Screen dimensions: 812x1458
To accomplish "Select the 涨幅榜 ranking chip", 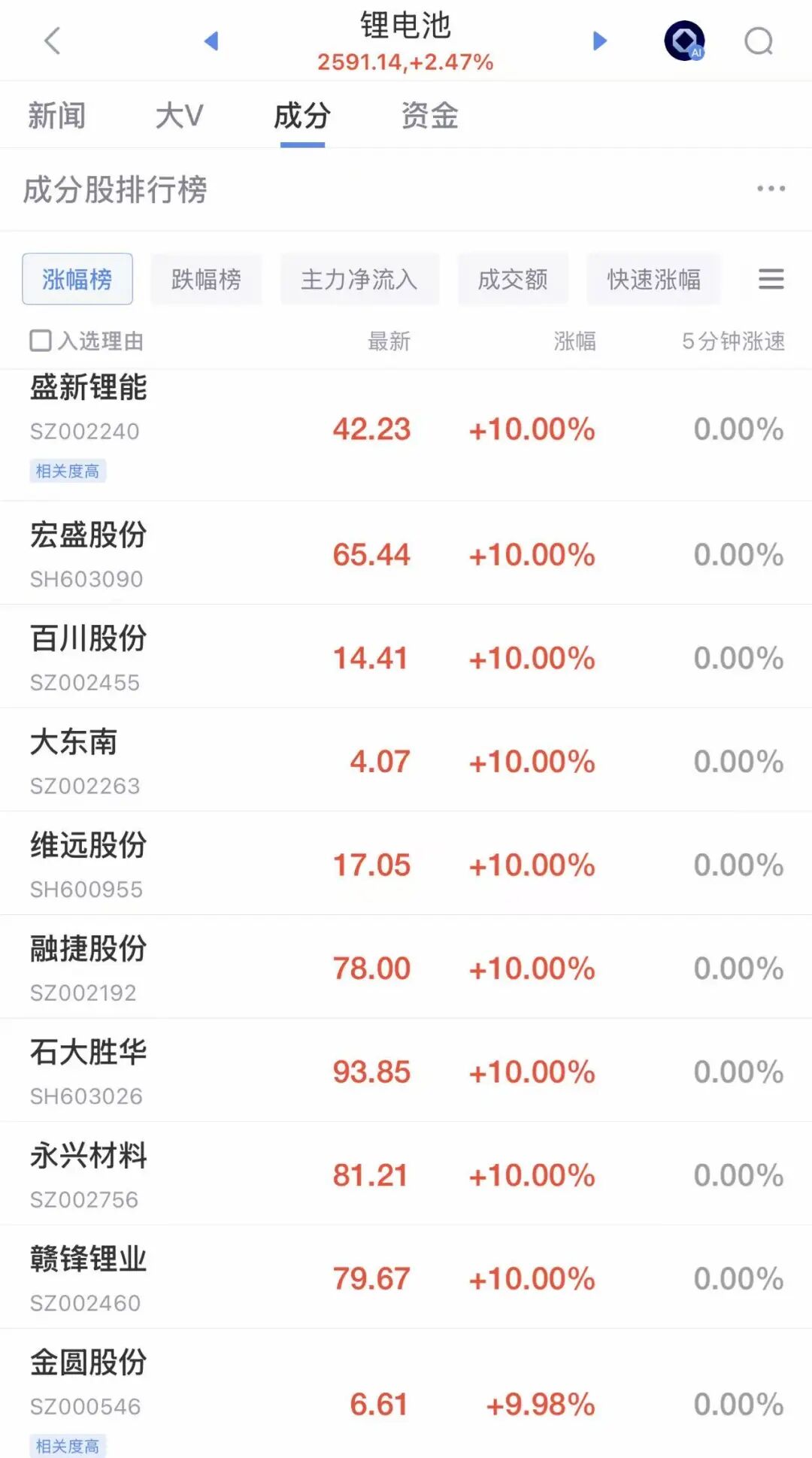I will click(x=77, y=280).
